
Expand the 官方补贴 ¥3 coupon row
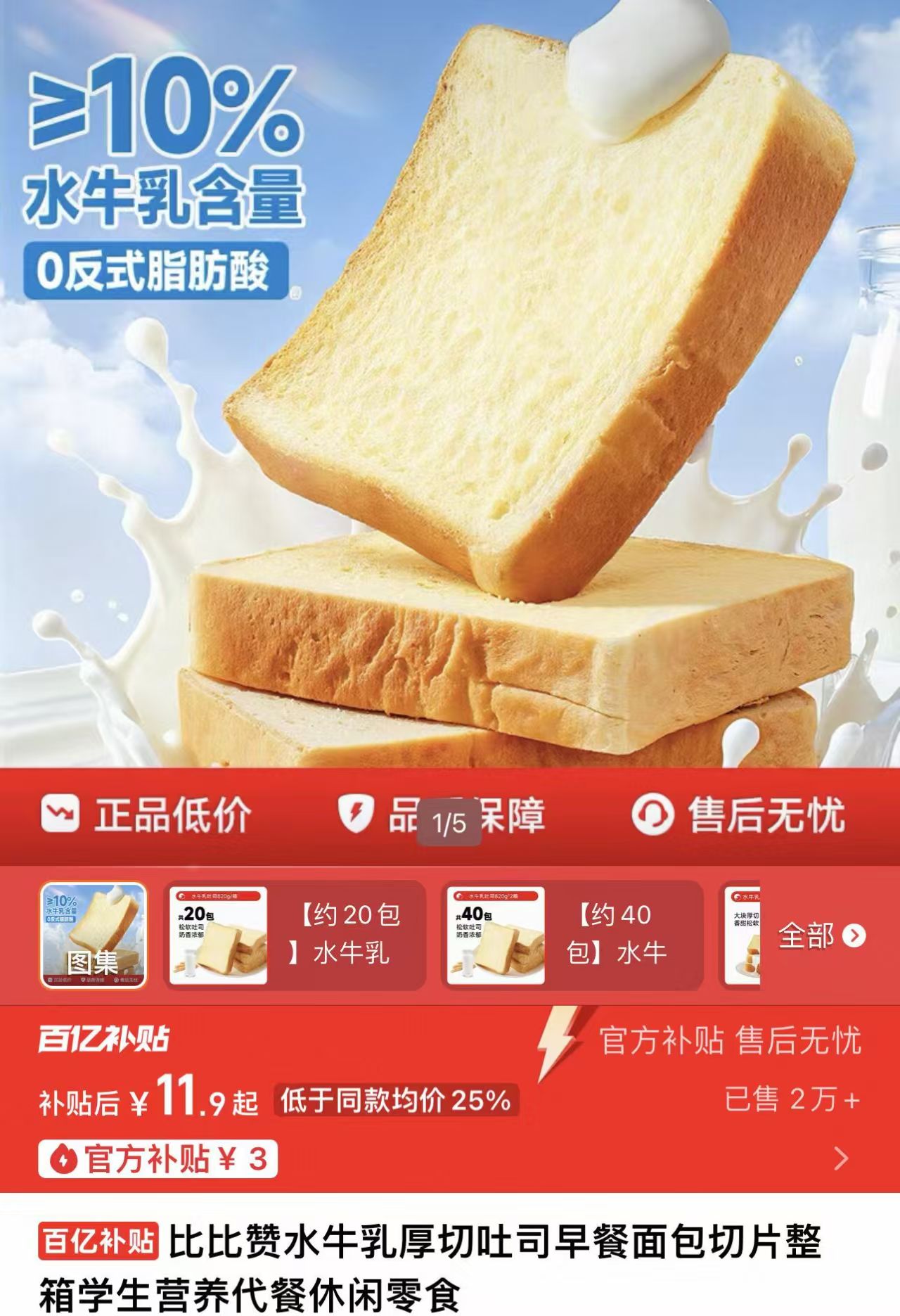[162, 1156]
